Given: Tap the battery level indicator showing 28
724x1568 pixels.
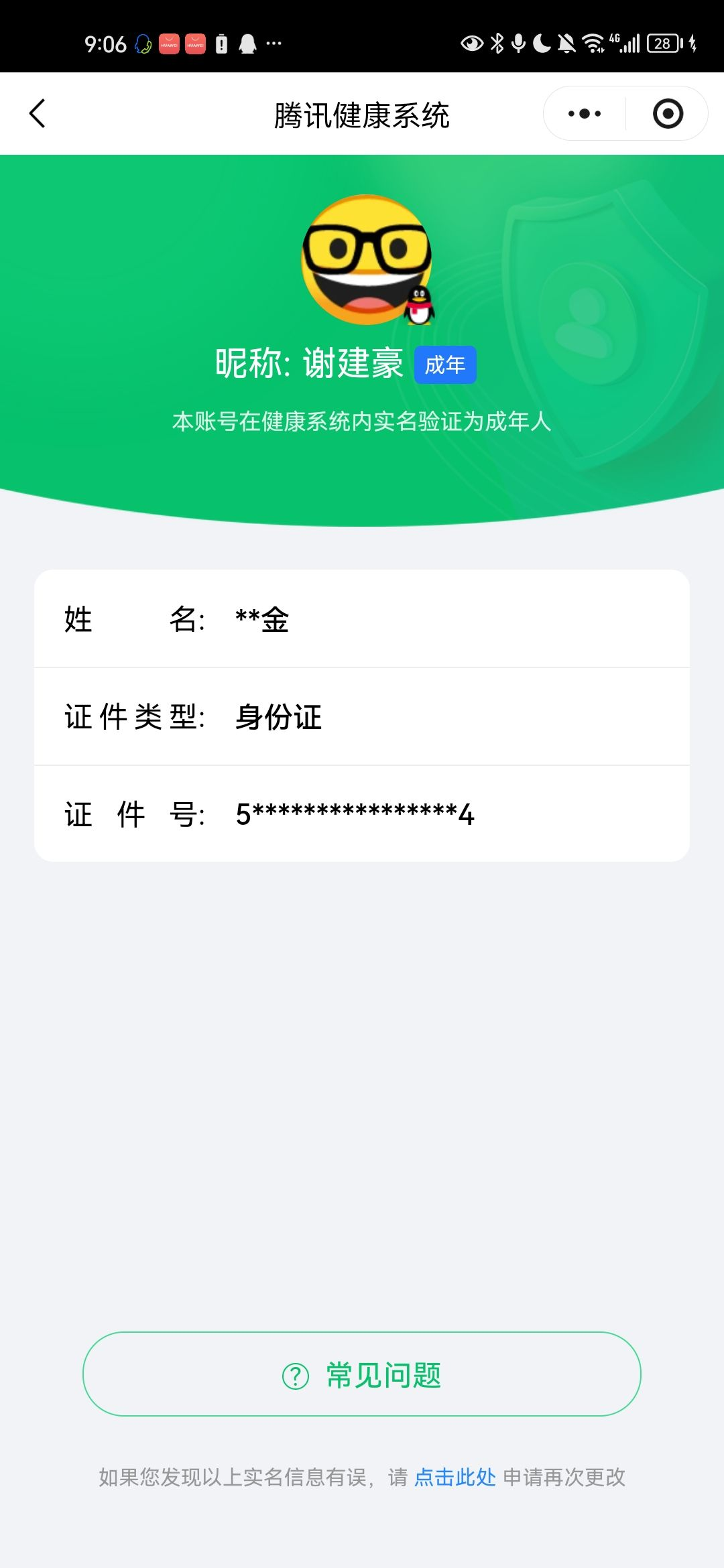Looking at the screenshot, I should click(x=662, y=42).
